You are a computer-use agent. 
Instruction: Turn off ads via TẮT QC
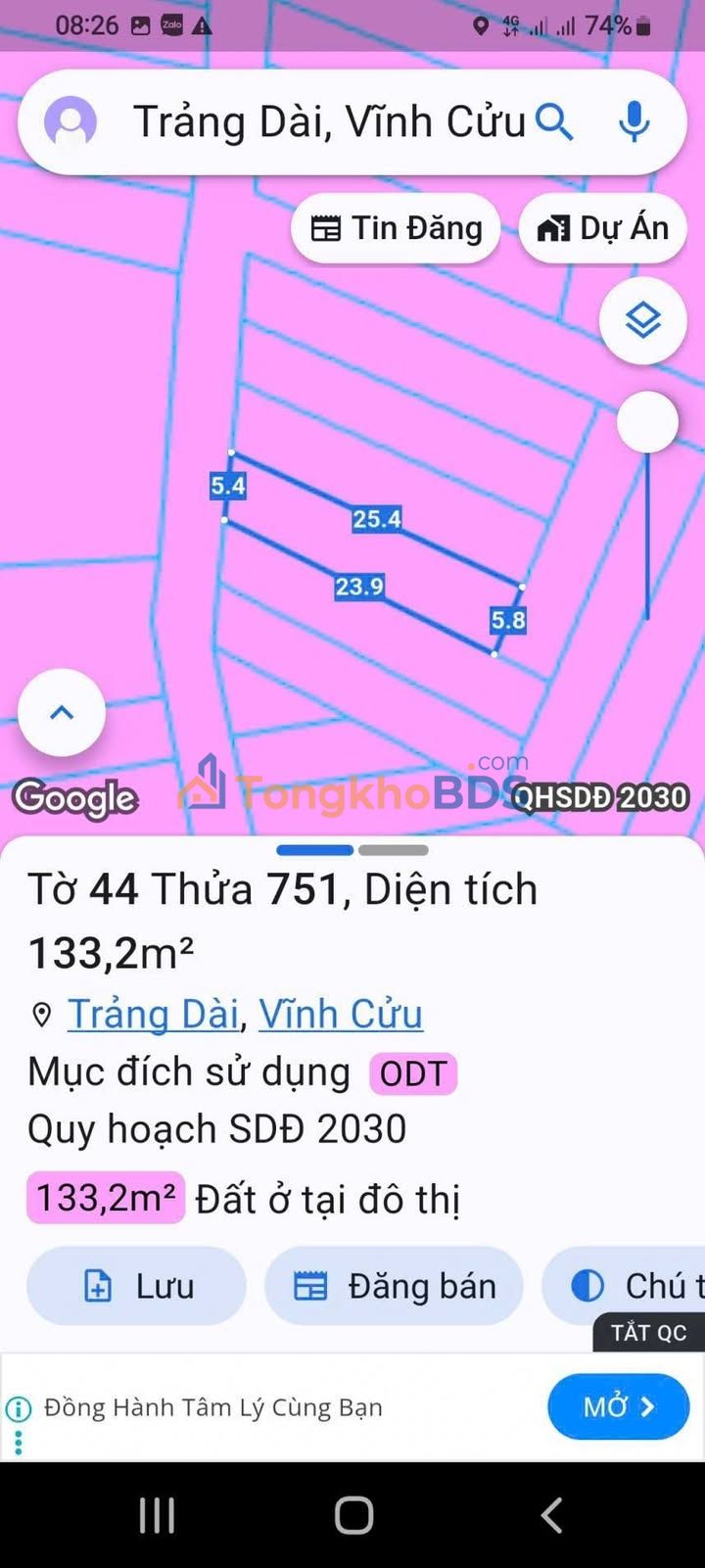(648, 1333)
